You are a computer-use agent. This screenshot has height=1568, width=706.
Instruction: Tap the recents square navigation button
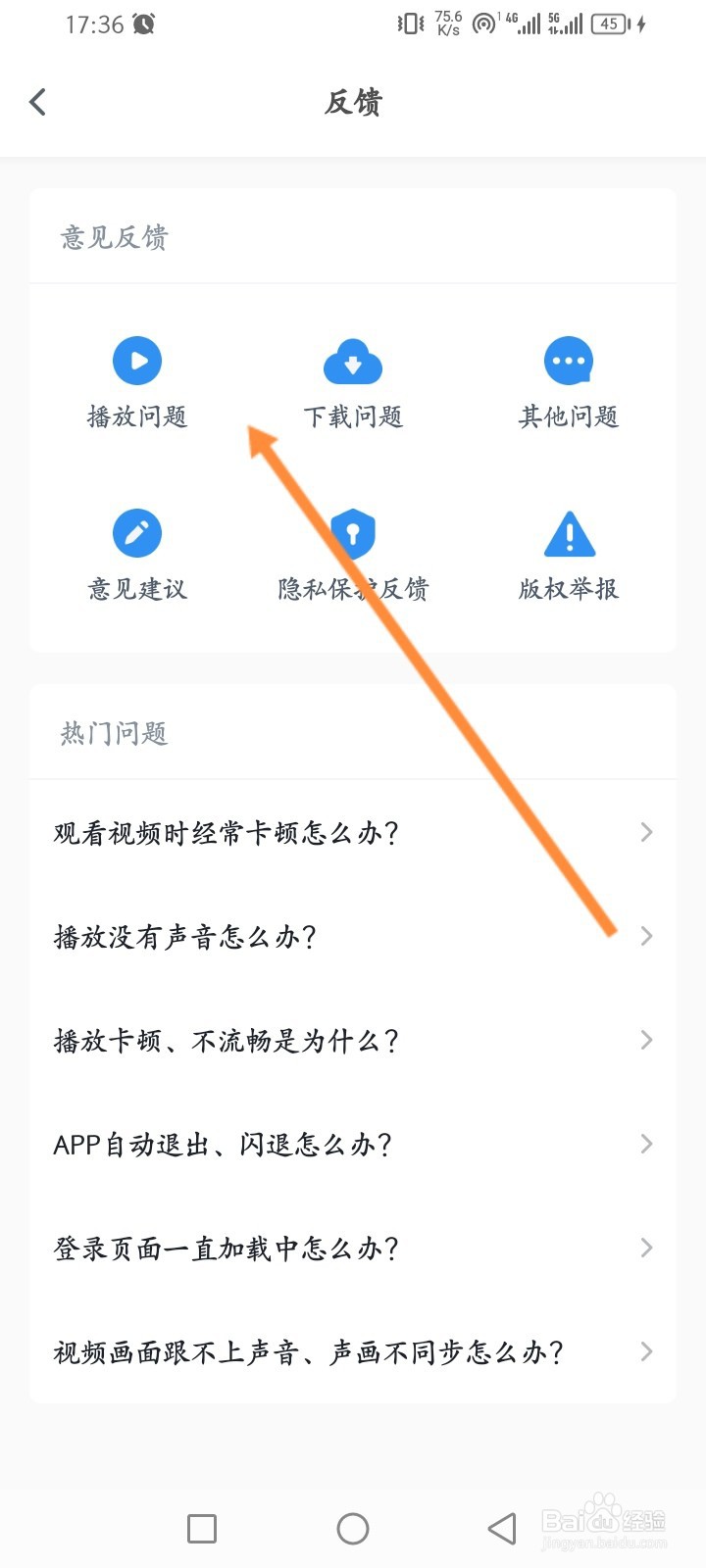tap(201, 1528)
